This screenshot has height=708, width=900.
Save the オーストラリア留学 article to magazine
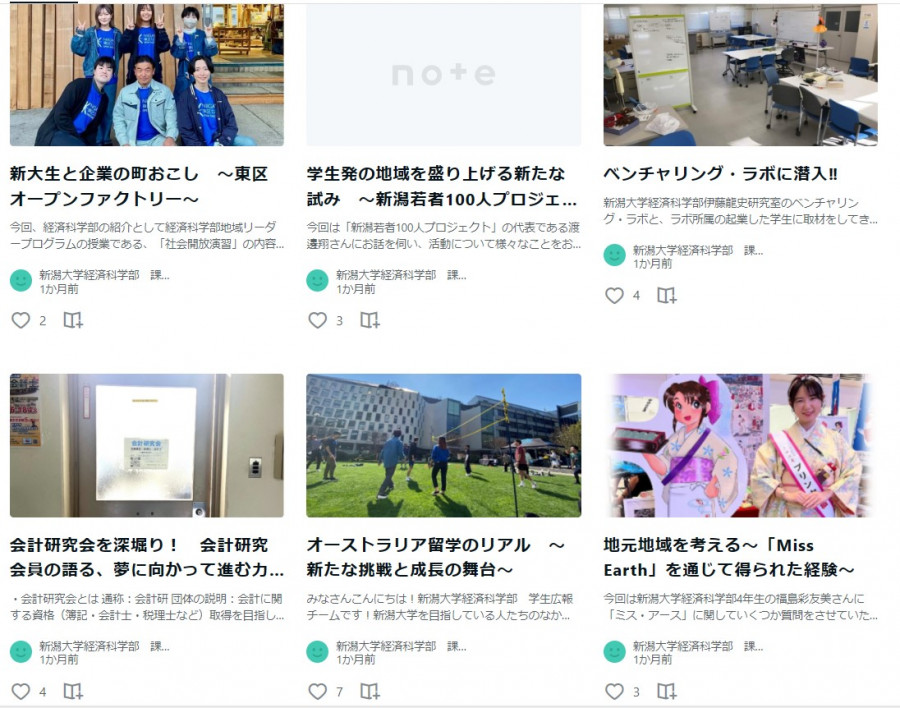[x=370, y=691]
